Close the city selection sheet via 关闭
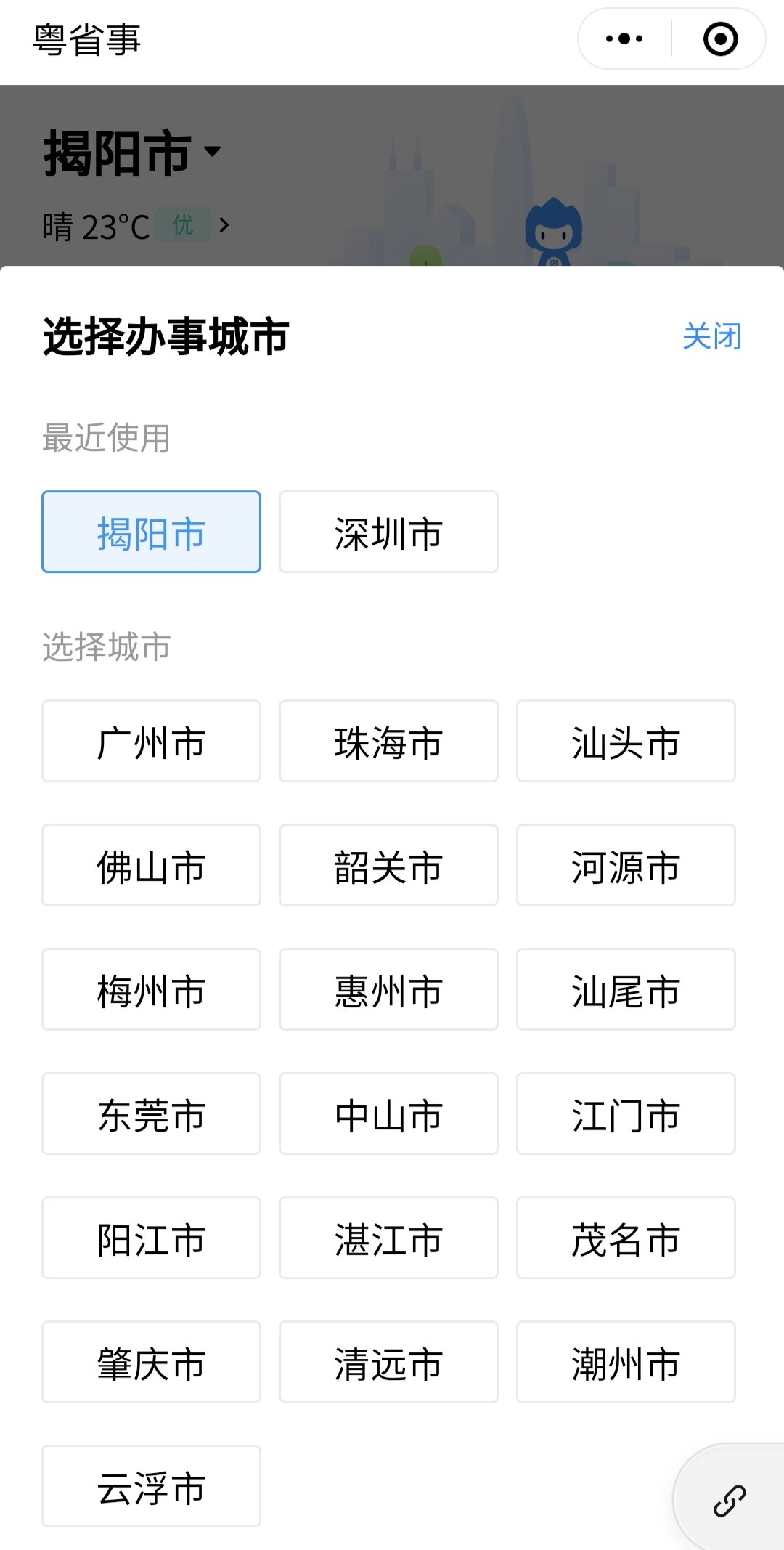Image resolution: width=784 pixels, height=1550 pixels. (711, 336)
